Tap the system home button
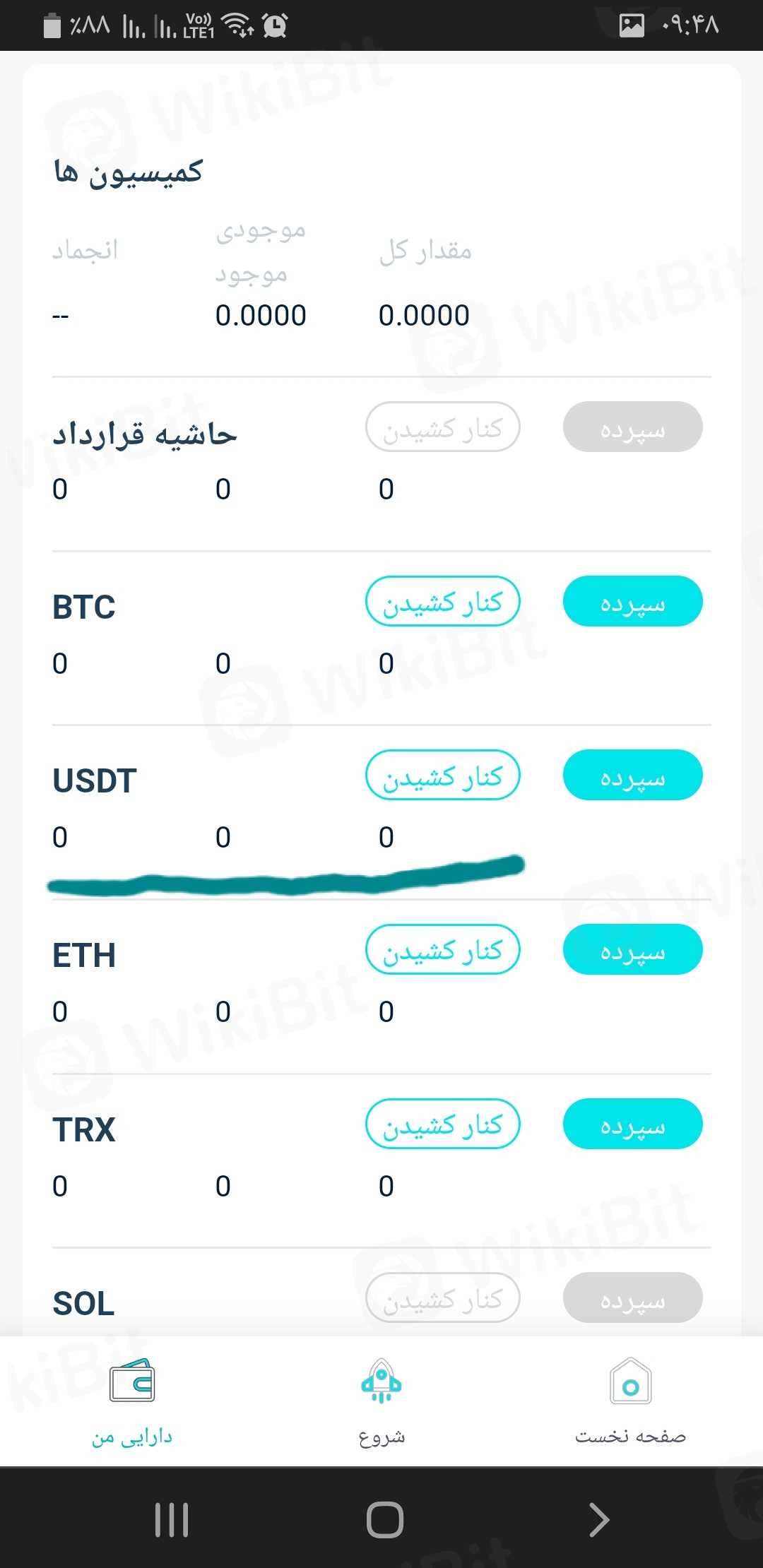The image size is (763, 1568). (x=385, y=1519)
